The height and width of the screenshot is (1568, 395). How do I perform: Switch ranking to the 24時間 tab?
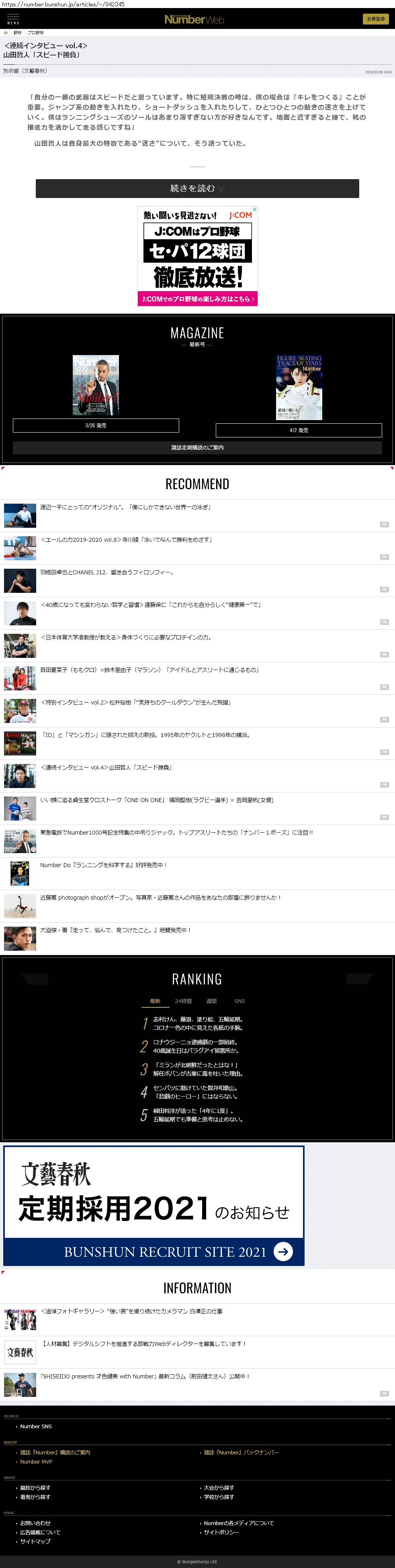click(x=183, y=1001)
